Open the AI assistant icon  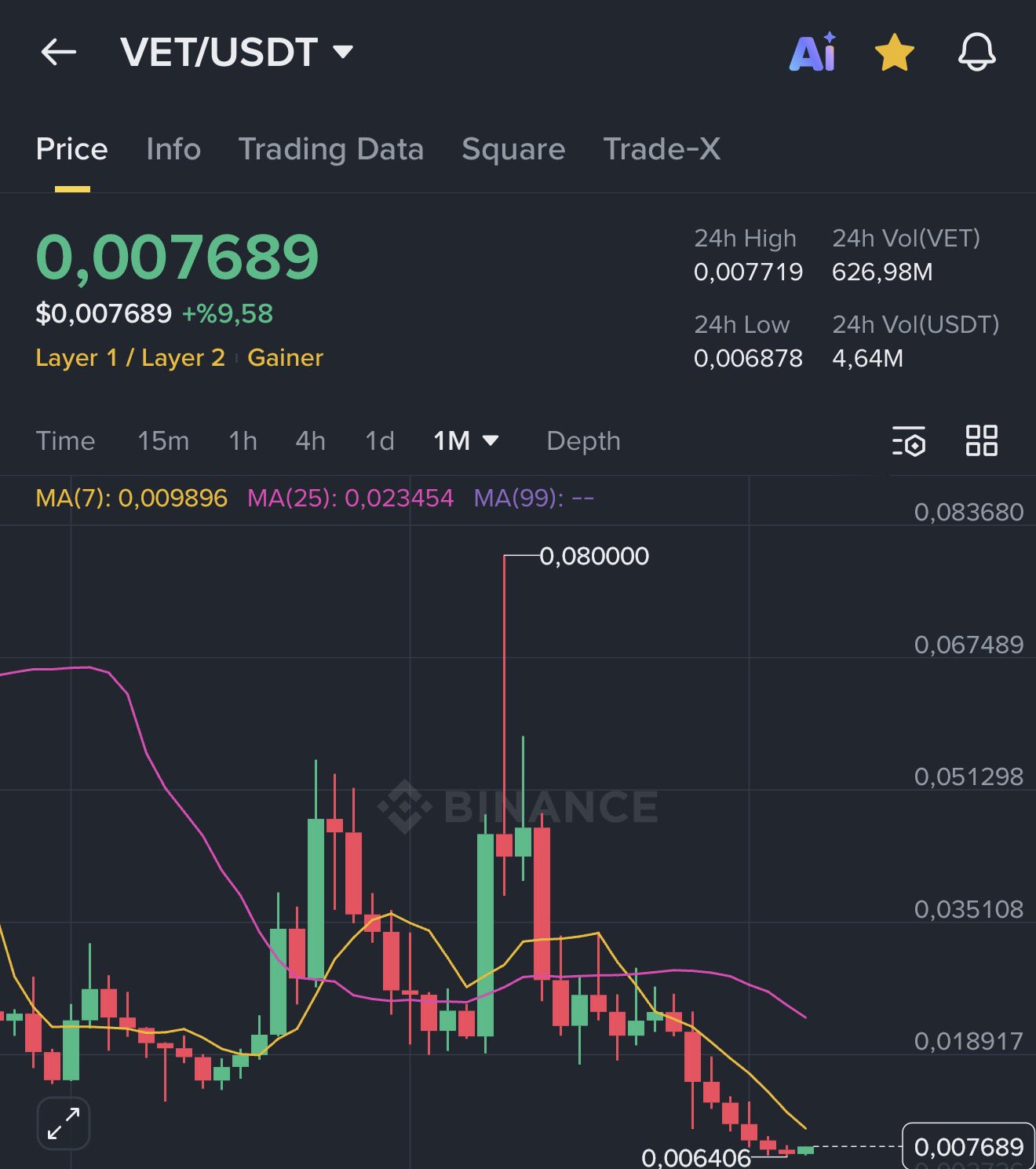tap(813, 53)
